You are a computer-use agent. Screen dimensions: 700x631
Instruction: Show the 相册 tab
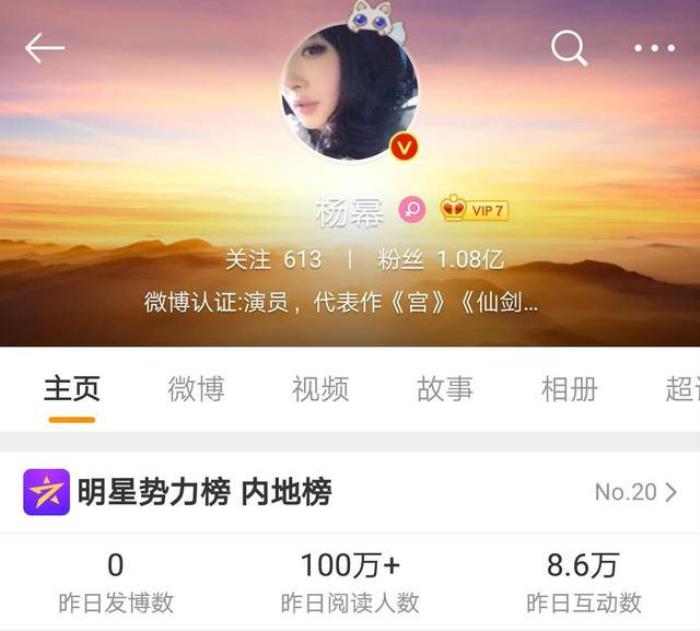(569, 389)
